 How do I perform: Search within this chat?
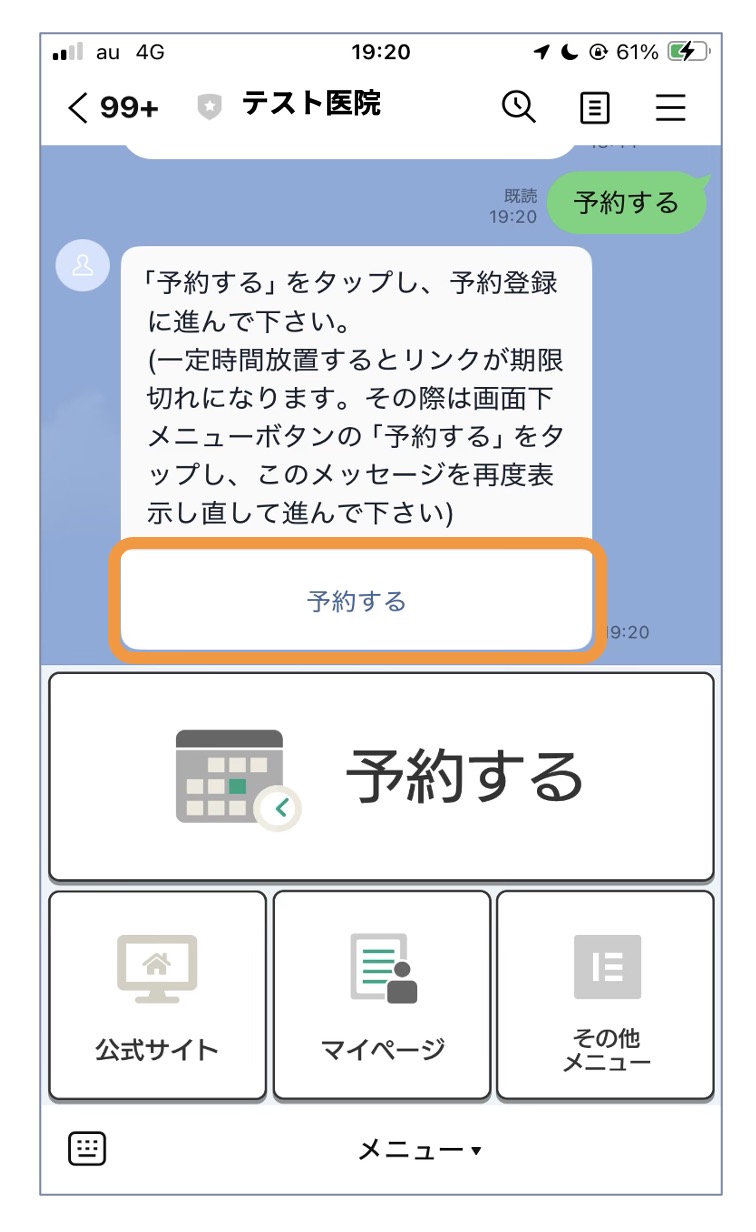tap(518, 106)
